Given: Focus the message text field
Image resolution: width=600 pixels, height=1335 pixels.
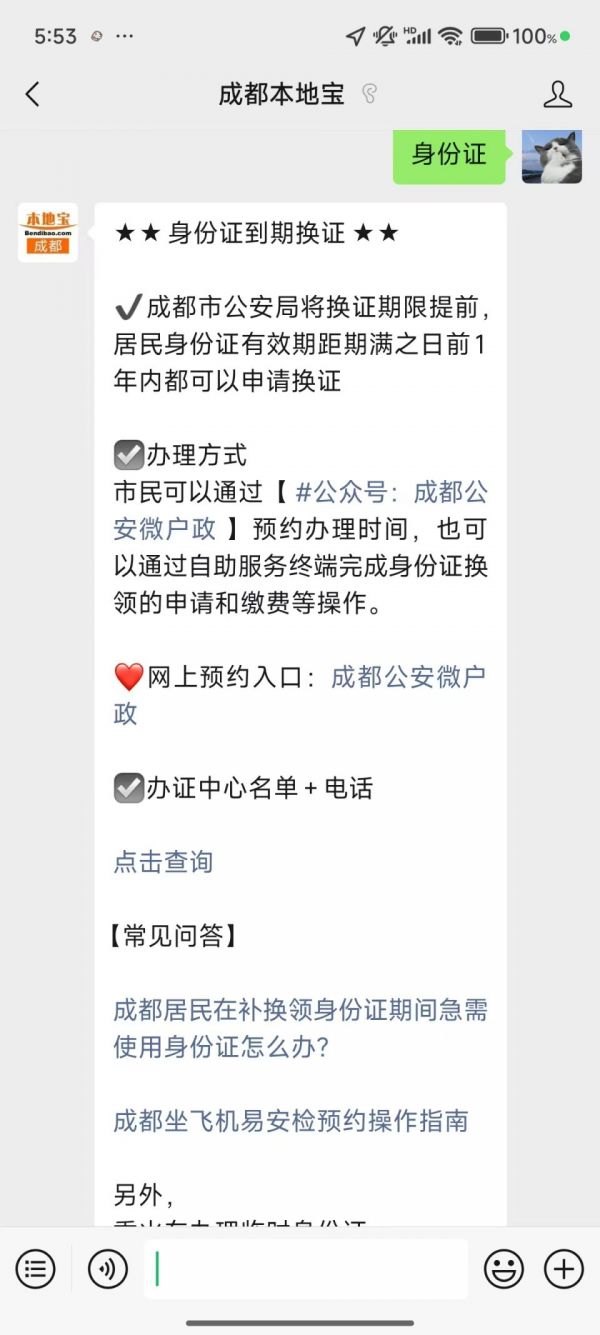Looking at the screenshot, I should (x=305, y=1269).
